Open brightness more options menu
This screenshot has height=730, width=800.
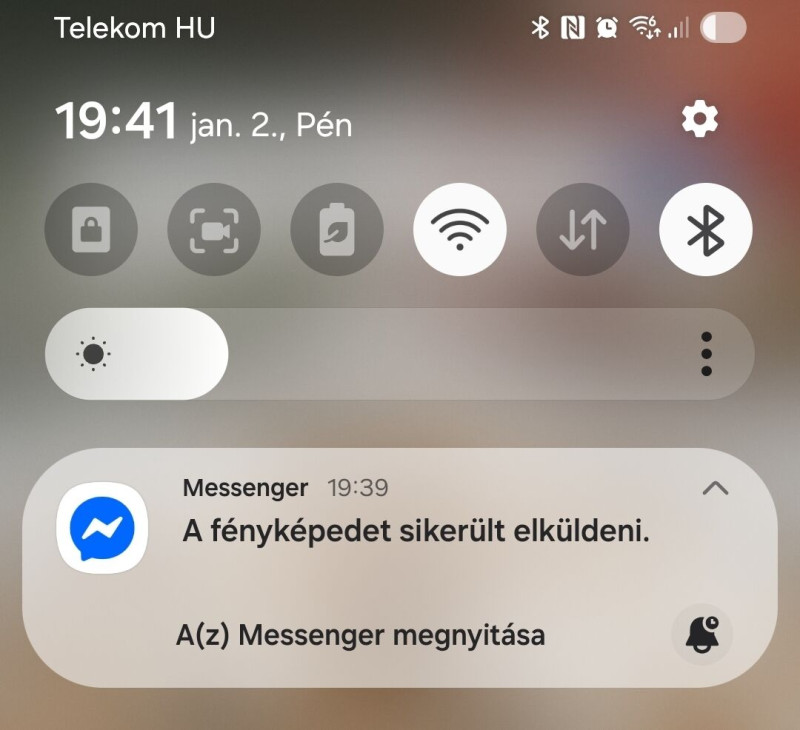pyautogui.click(x=706, y=354)
